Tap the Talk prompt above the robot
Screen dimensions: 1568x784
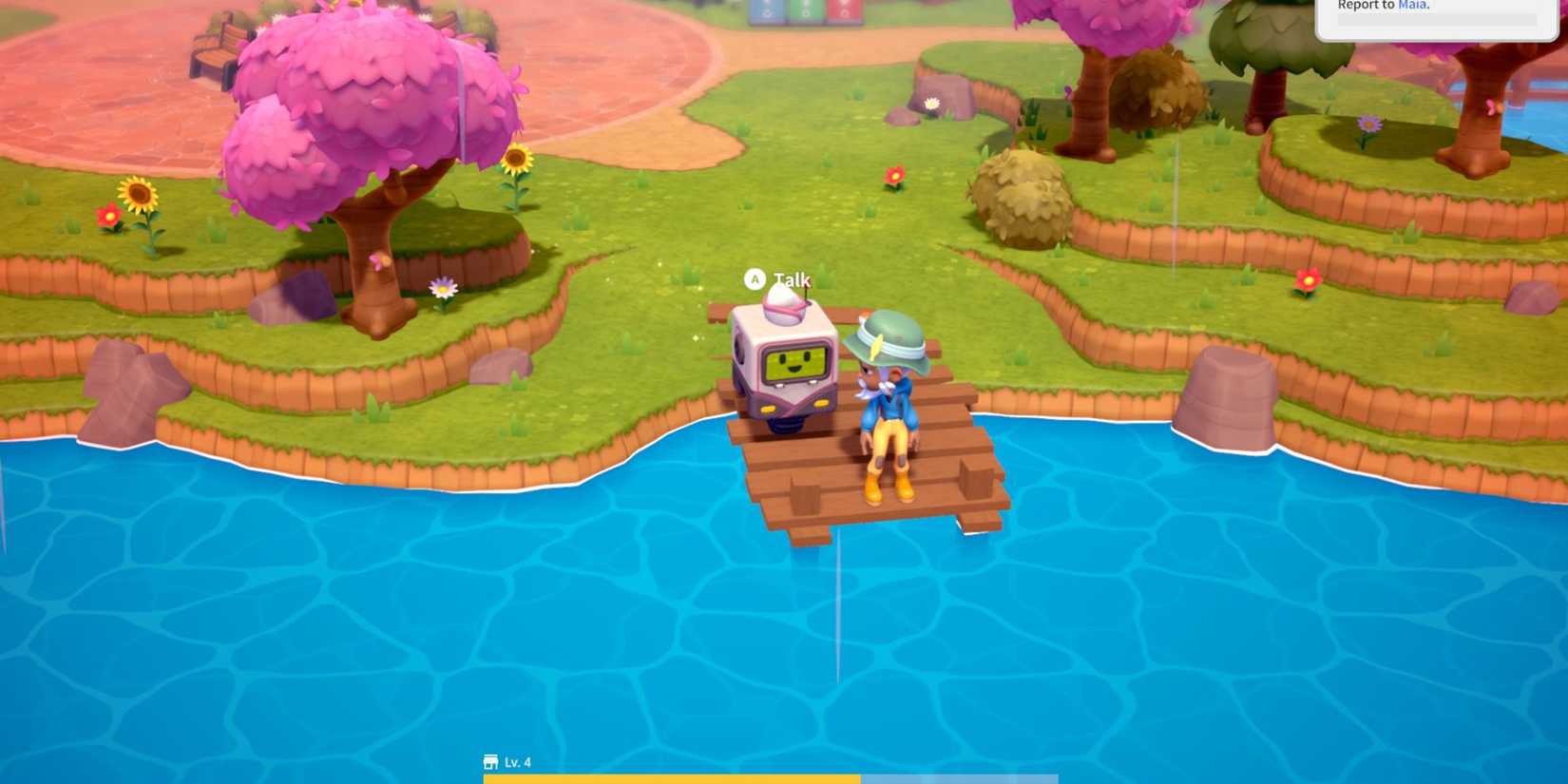pyautogui.click(x=778, y=279)
